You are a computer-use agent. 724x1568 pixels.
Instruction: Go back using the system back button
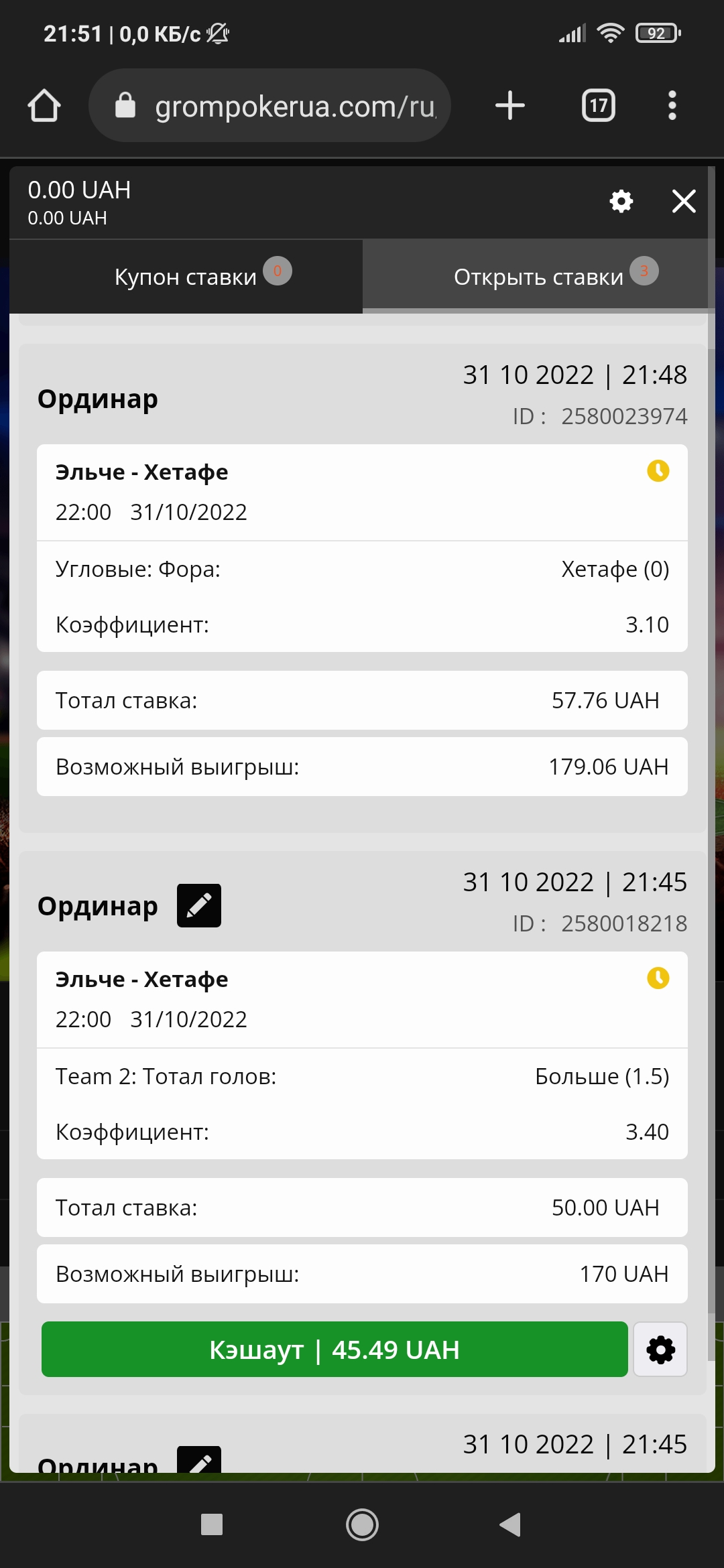[x=510, y=1524]
